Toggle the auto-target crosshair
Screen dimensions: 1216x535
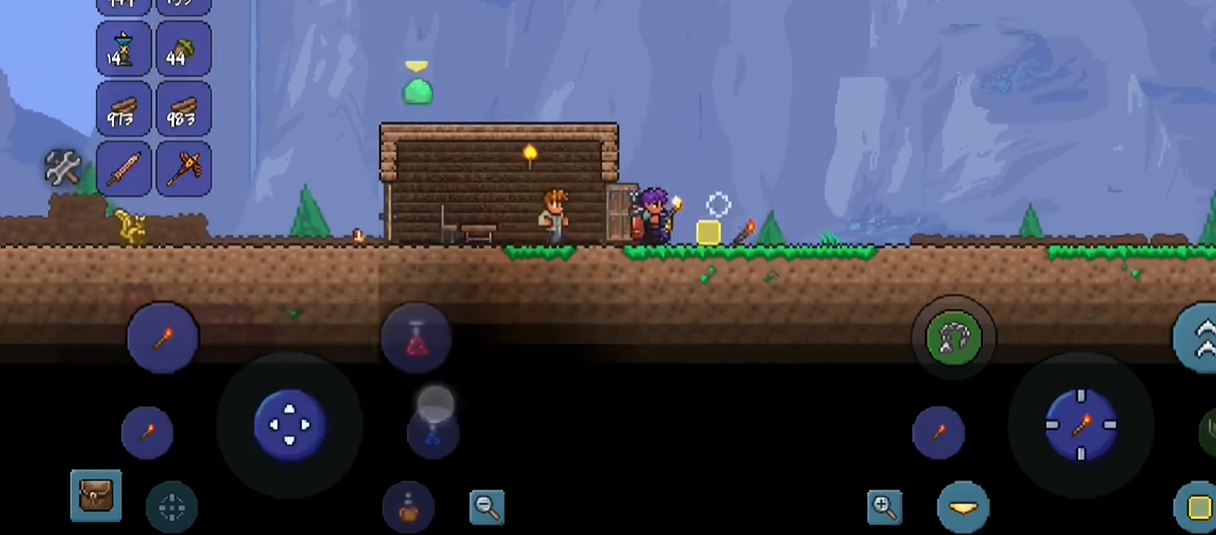pyautogui.click(x=171, y=508)
